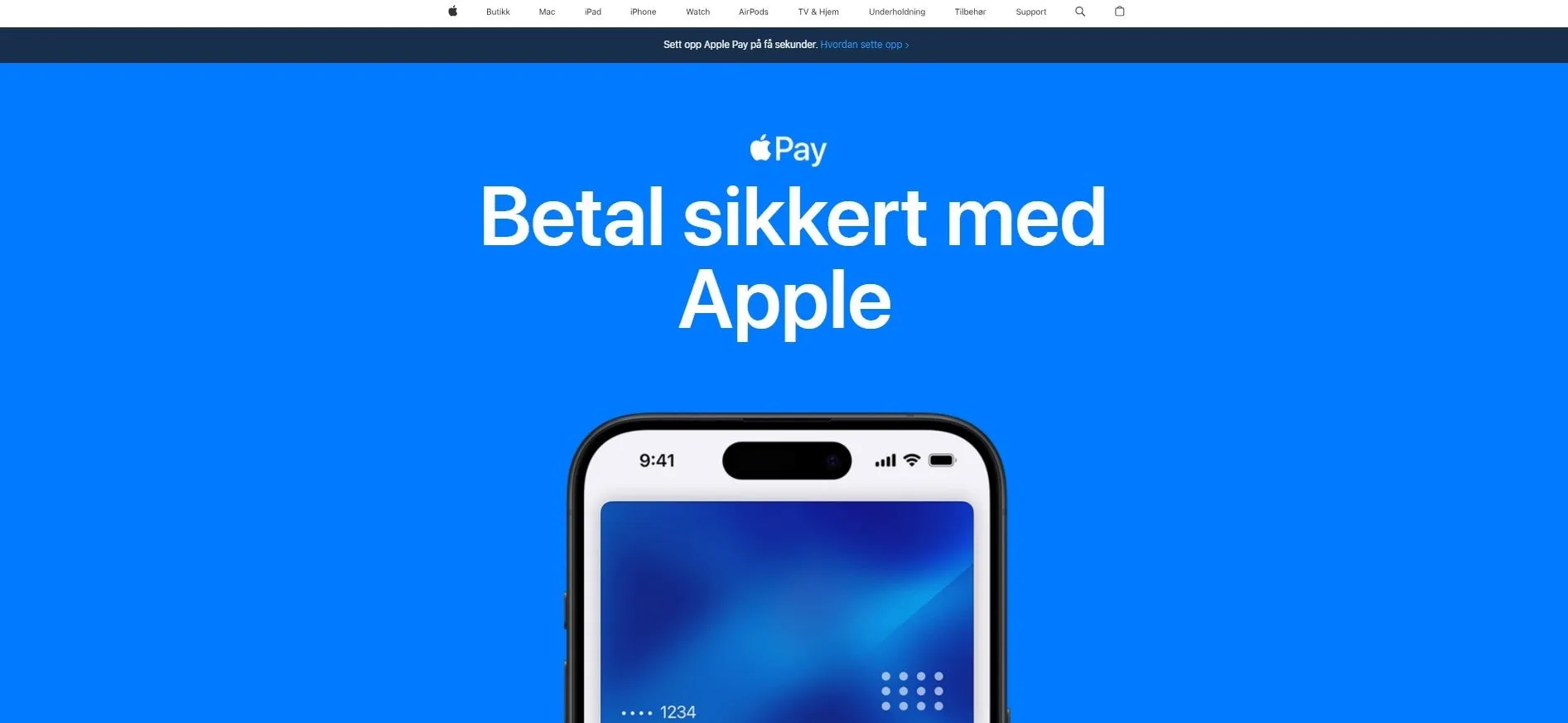The image size is (1568, 723).
Task: Open the search magnifier icon
Action: 1079,12
